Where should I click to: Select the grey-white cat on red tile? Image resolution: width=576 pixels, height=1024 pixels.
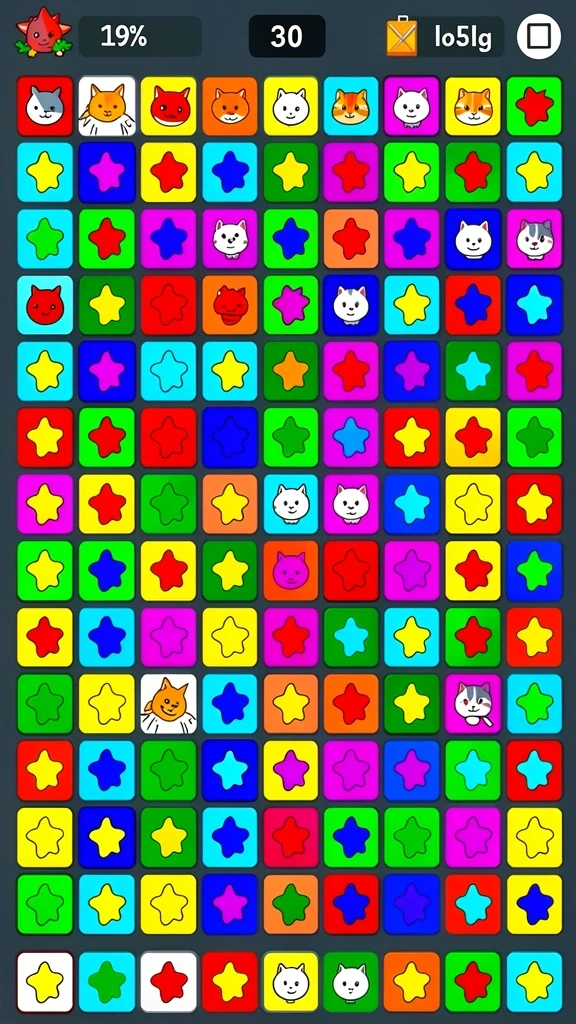(x=44, y=106)
